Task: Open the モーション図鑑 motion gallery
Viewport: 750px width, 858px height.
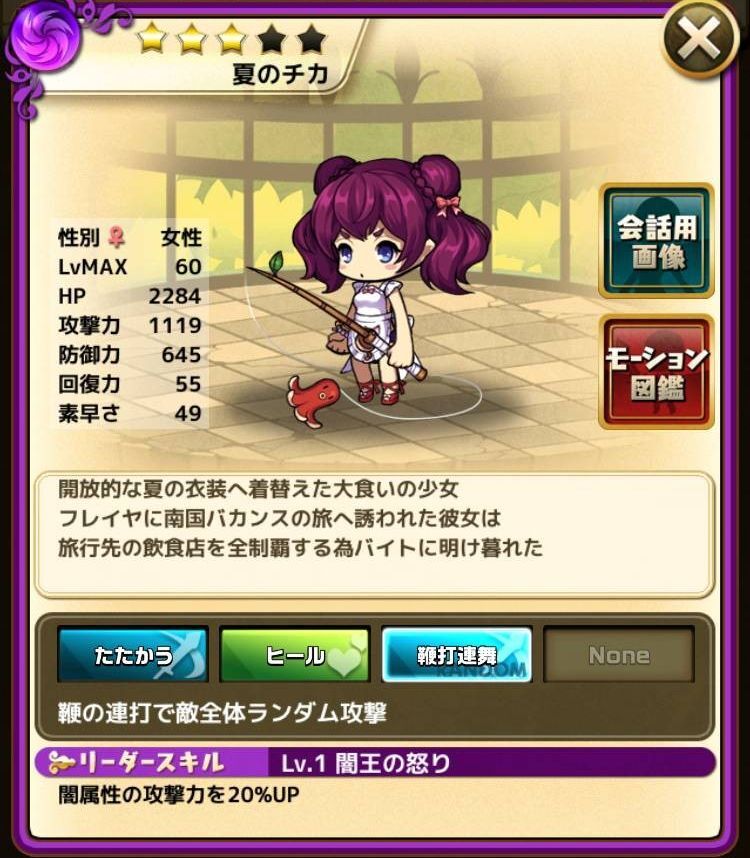Action: [x=657, y=371]
